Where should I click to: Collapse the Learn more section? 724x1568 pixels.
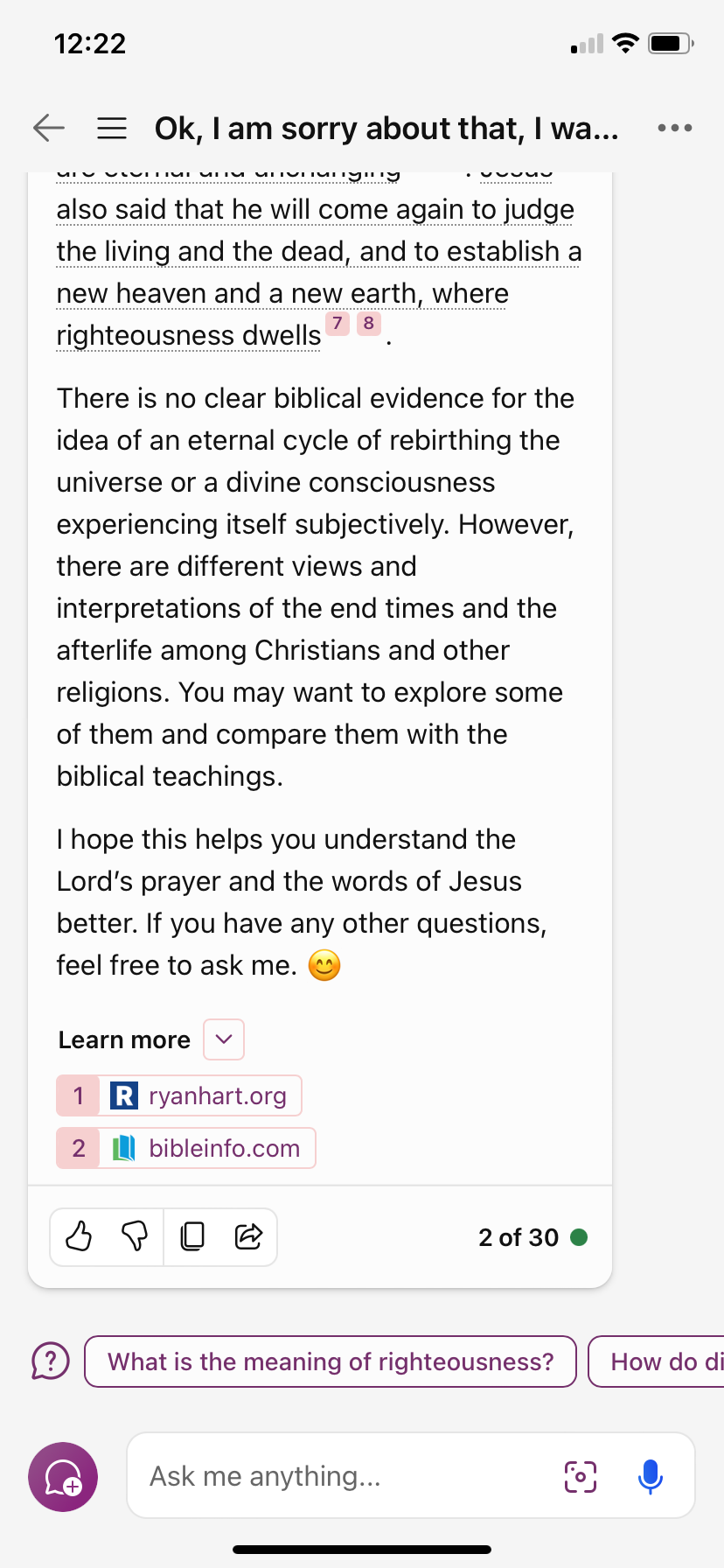pyautogui.click(x=224, y=1039)
